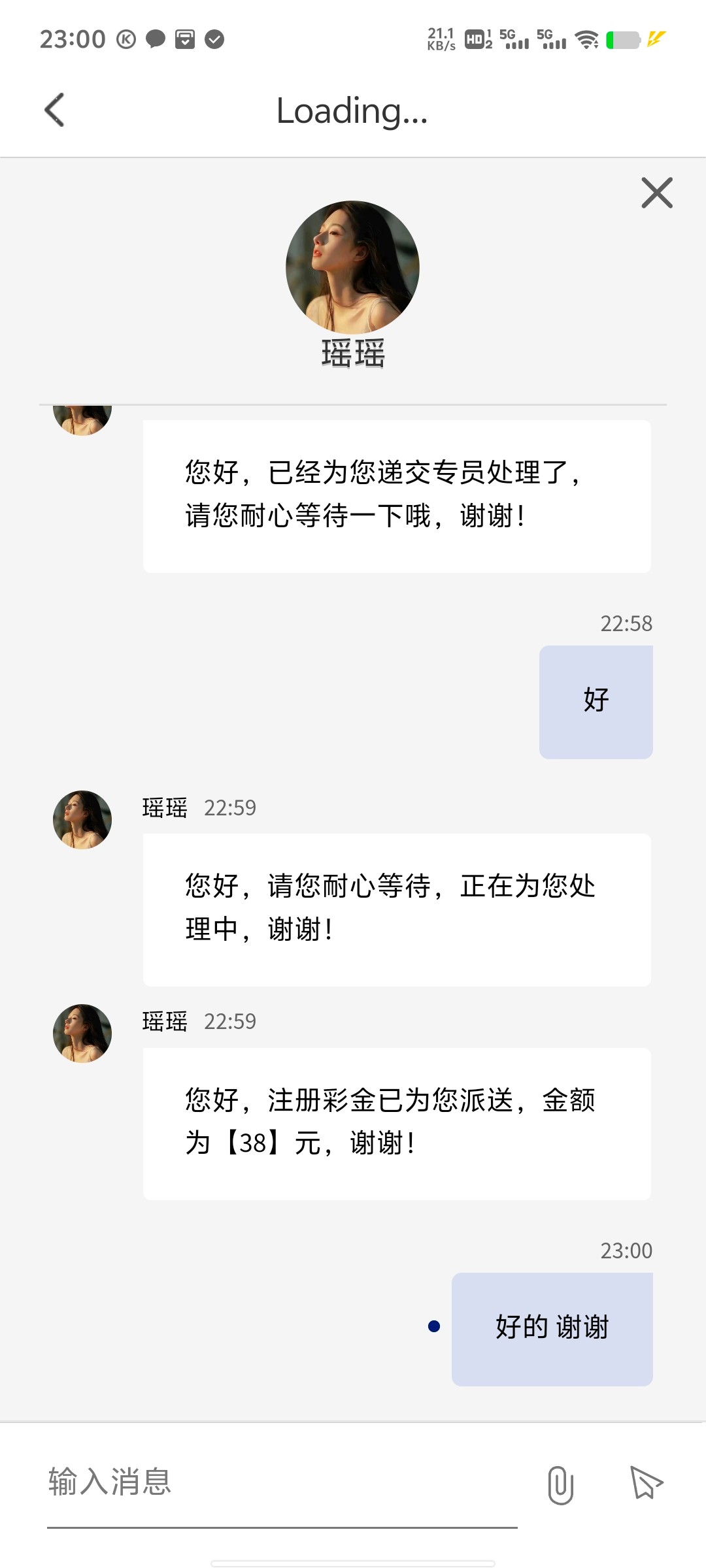Tap the 22:58 timestamp above your reply

(626, 624)
